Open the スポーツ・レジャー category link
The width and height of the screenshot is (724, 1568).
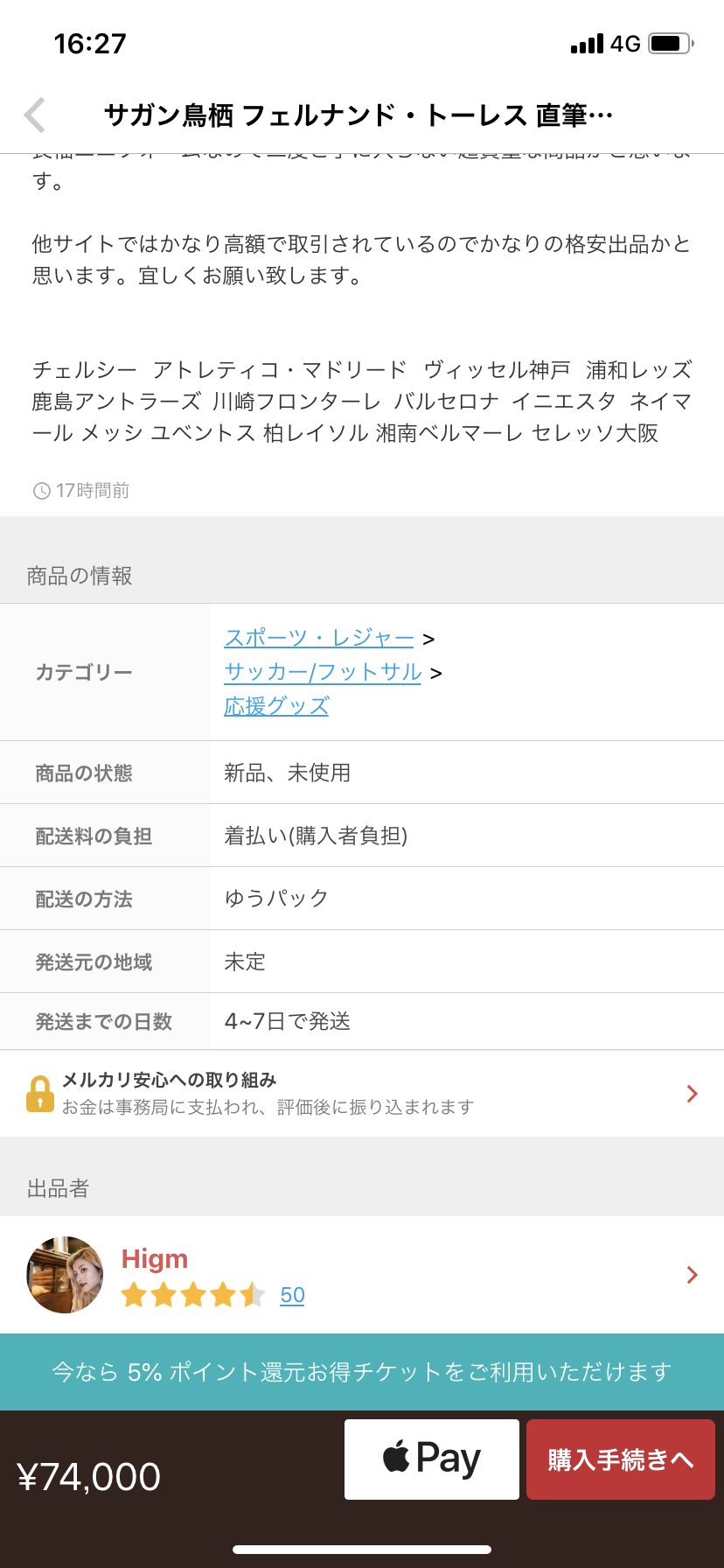tap(319, 638)
